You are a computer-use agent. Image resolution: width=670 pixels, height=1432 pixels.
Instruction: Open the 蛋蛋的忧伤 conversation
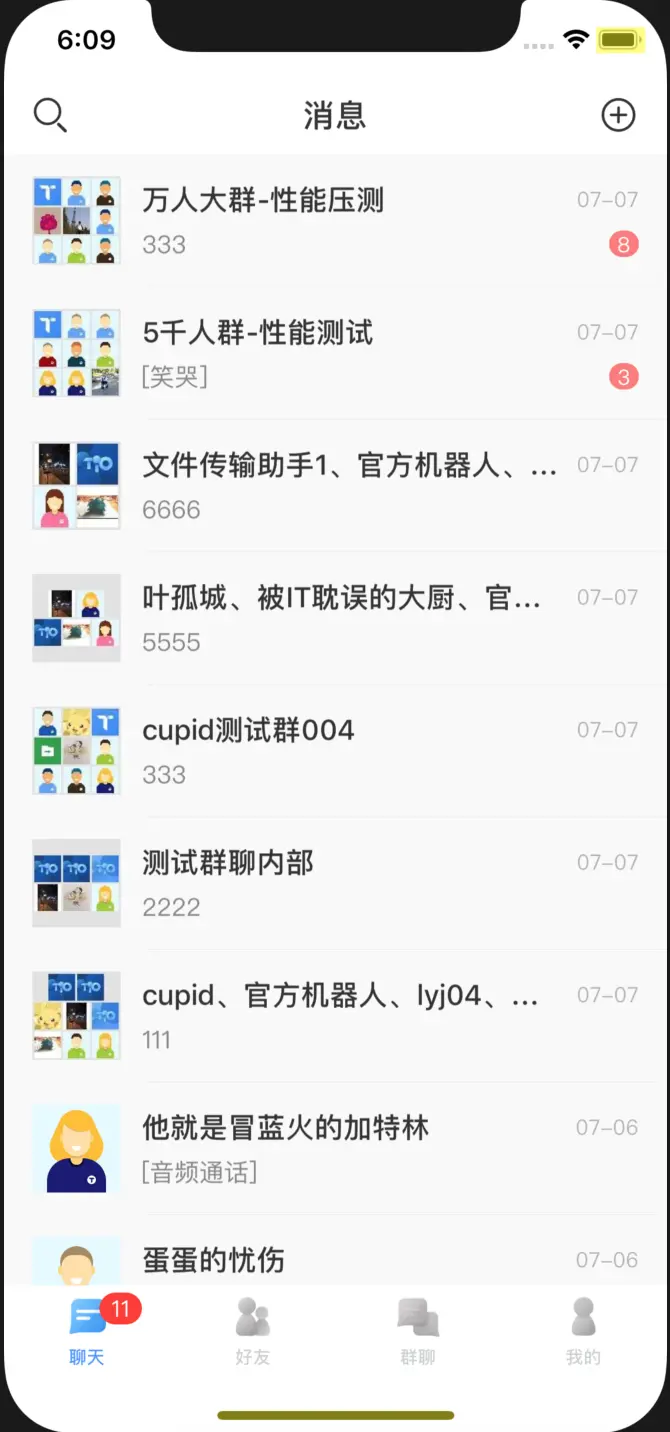click(x=335, y=1260)
